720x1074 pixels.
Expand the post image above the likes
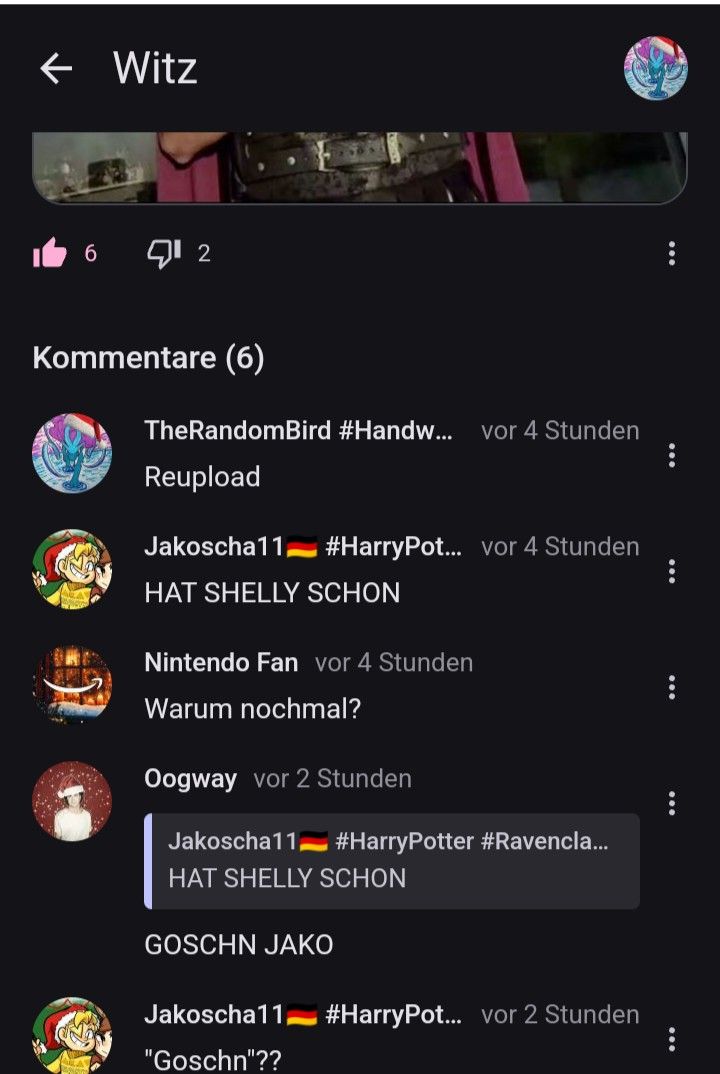[x=360, y=167]
